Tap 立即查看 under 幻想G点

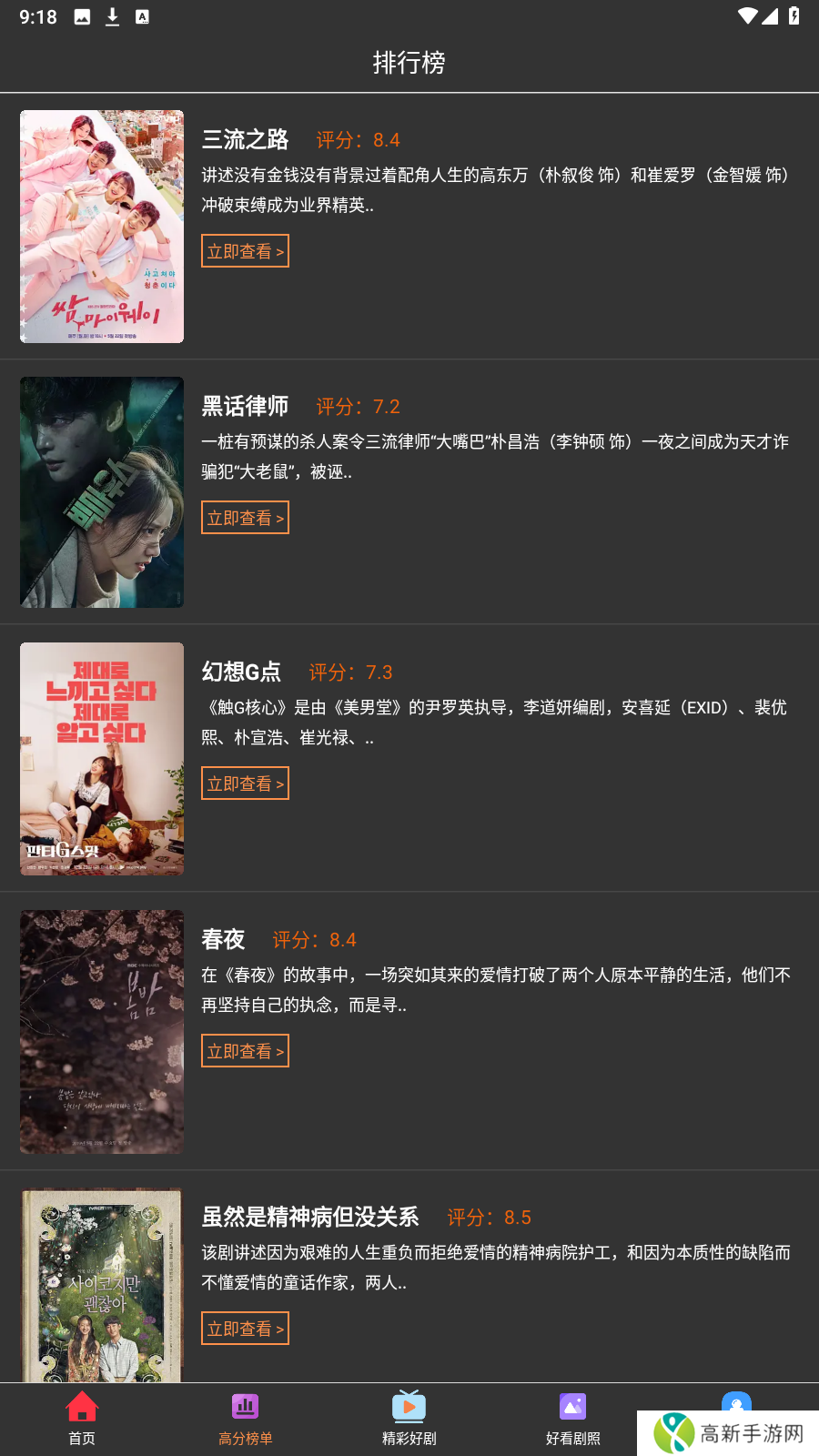coord(245,783)
